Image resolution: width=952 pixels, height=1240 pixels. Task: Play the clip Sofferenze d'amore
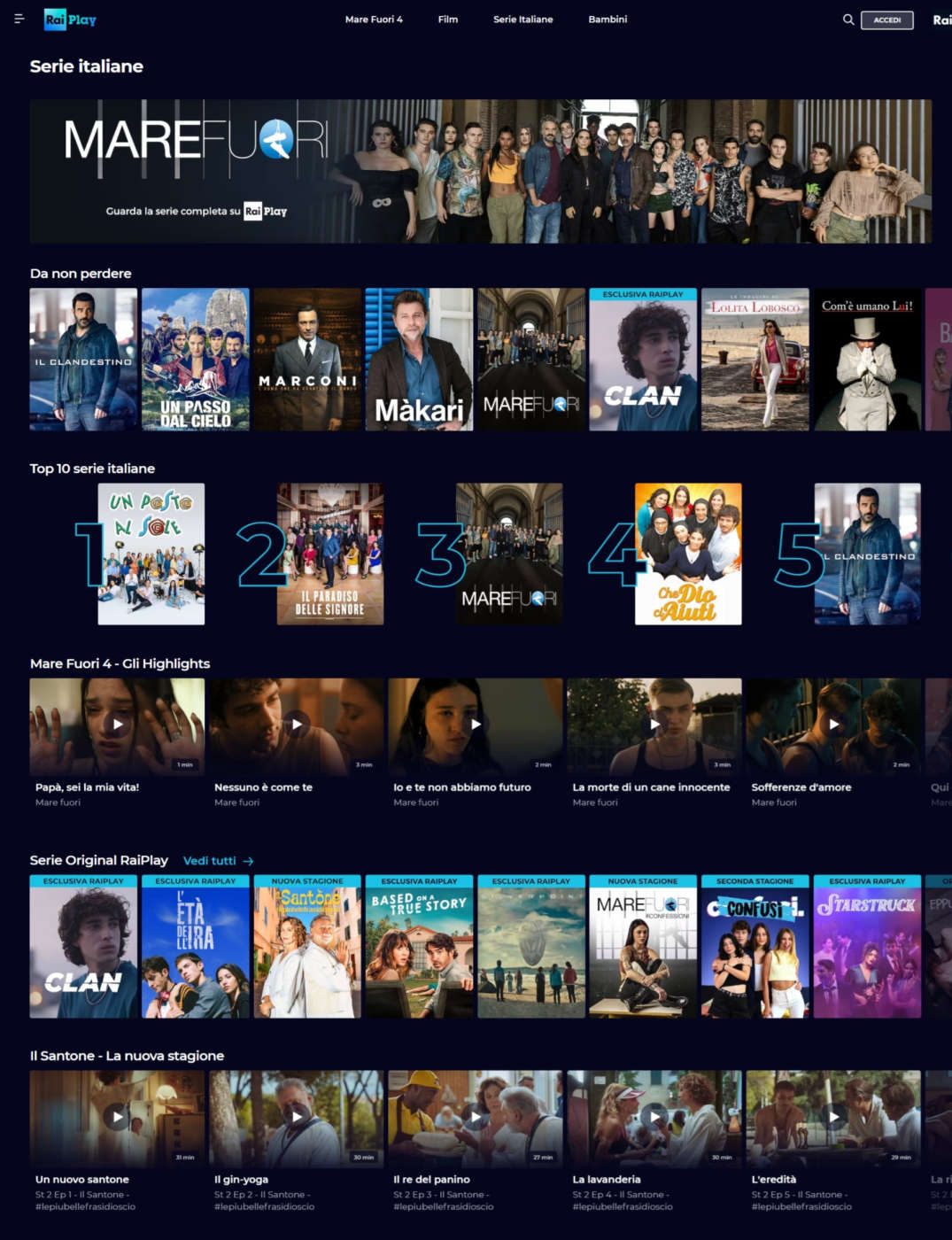coord(833,725)
